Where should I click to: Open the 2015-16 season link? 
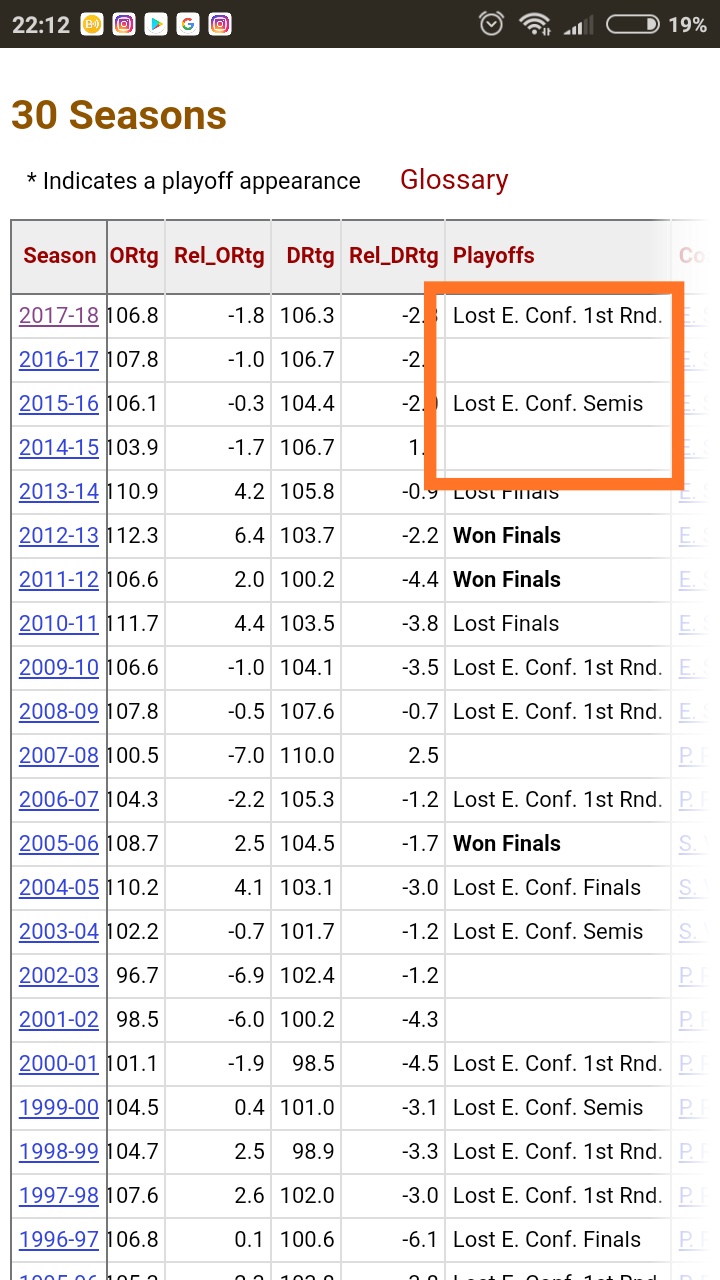tap(59, 404)
